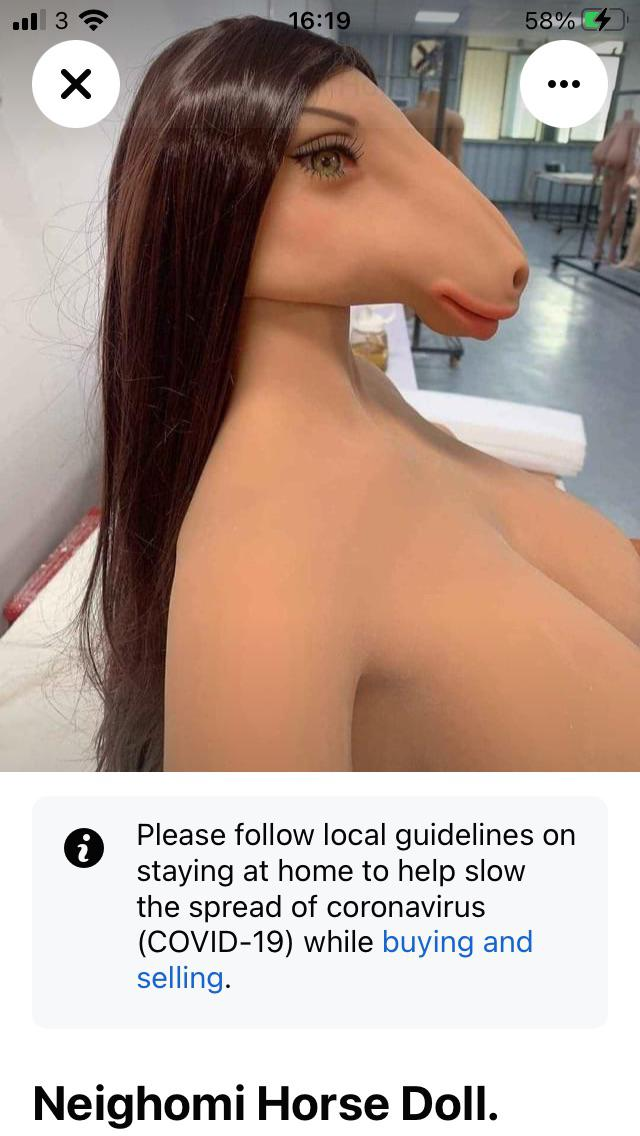Close the listing with the X button

click(x=76, y=84)
